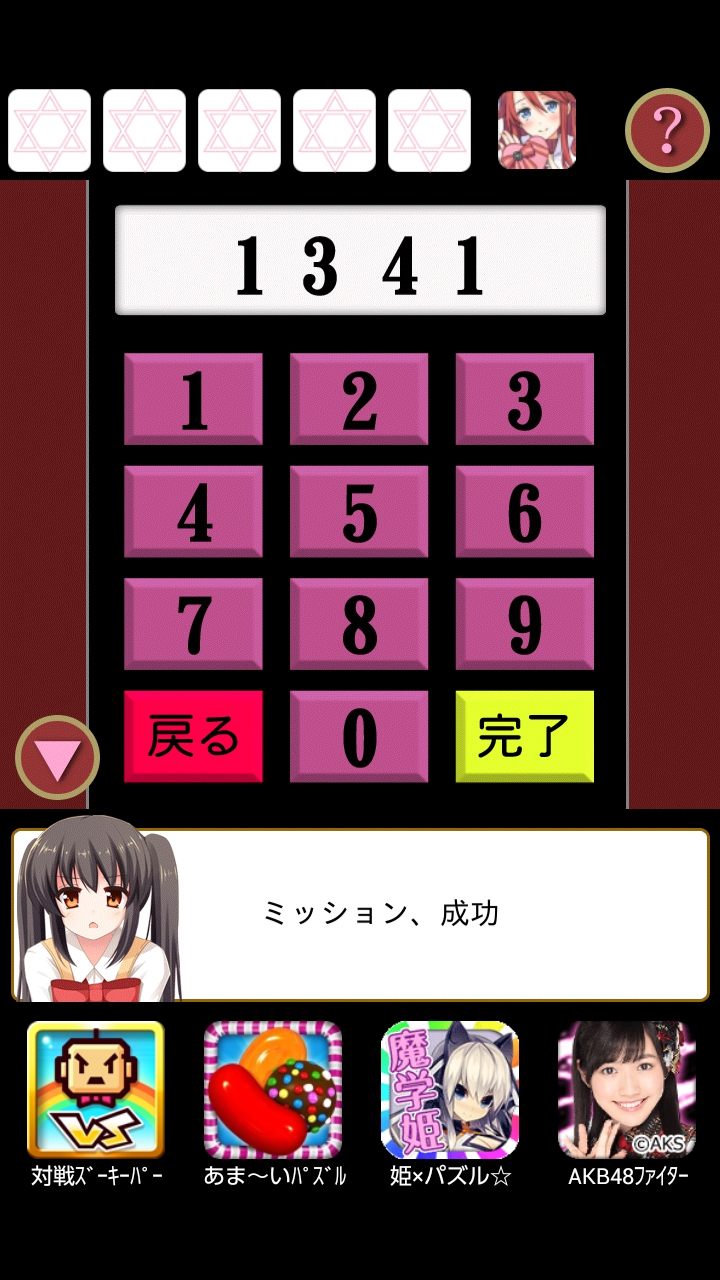Enter digit 6 on the keypad
The image size is (720, 1280).
pyautogui.click(x=524, y=511)
